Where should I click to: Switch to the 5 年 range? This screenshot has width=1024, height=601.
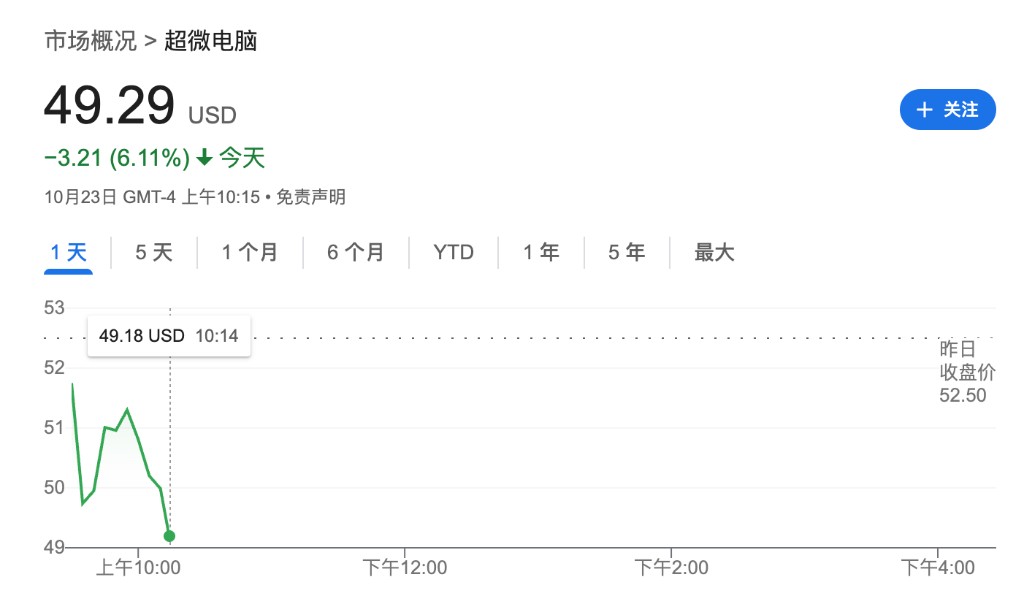click(626, 252)
